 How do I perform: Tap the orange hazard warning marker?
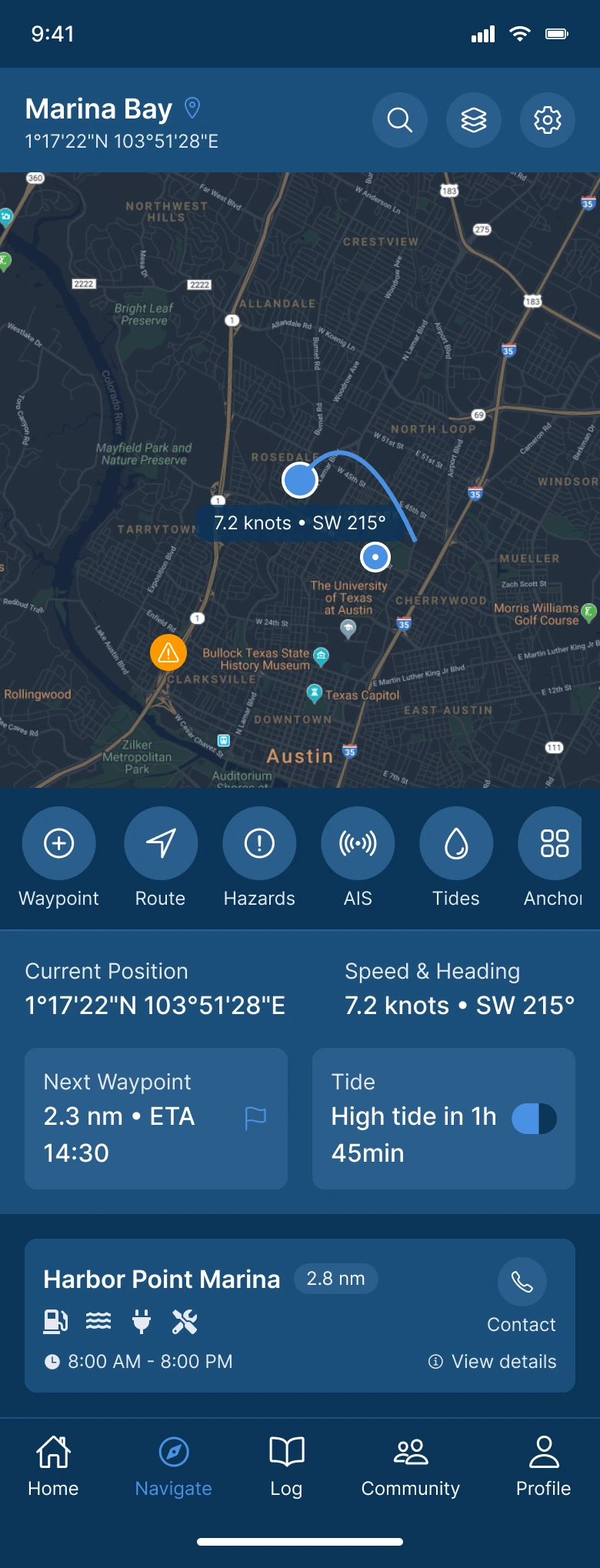[168, 653]
